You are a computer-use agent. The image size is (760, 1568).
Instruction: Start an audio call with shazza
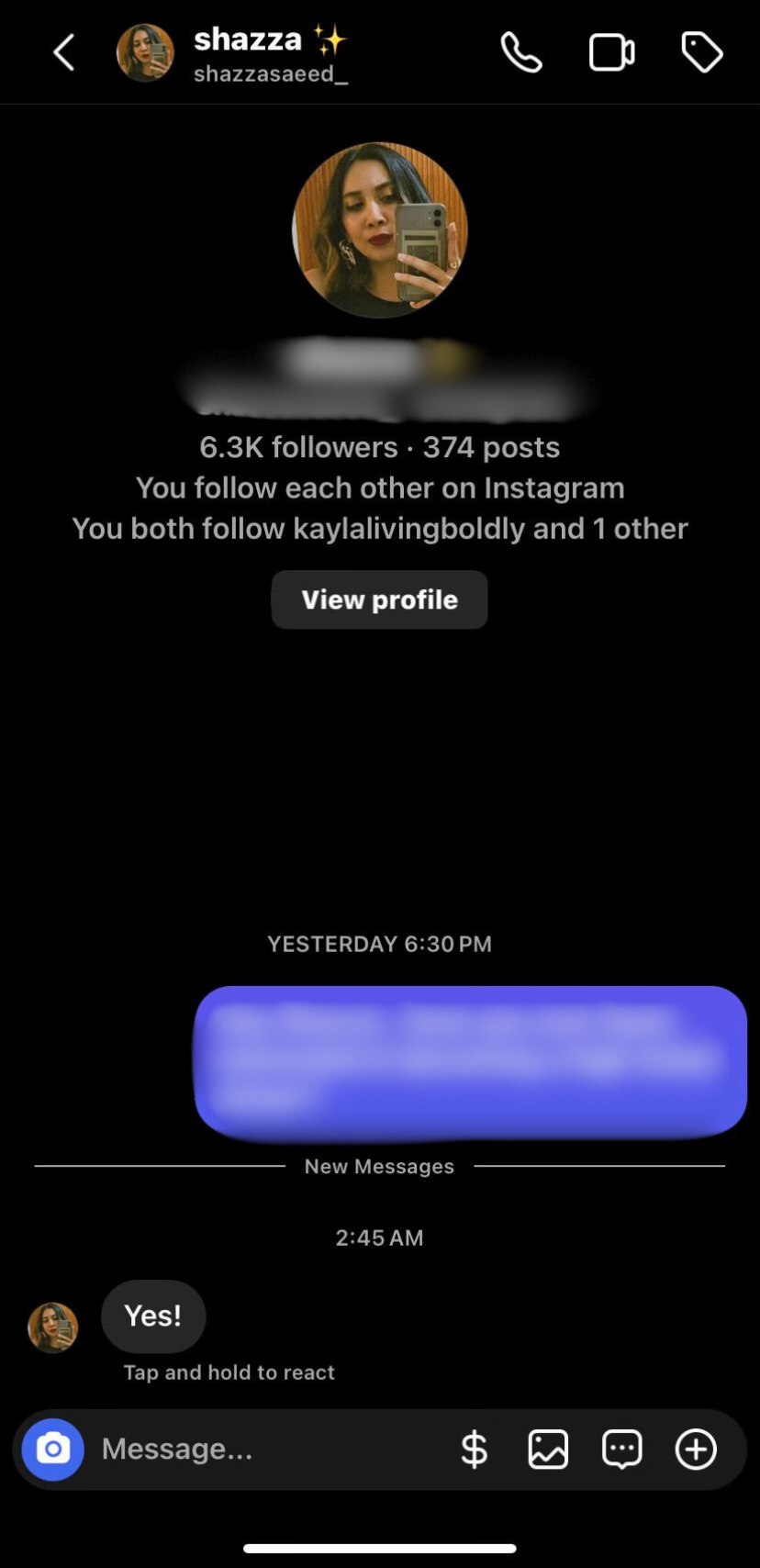pos(521,53)
